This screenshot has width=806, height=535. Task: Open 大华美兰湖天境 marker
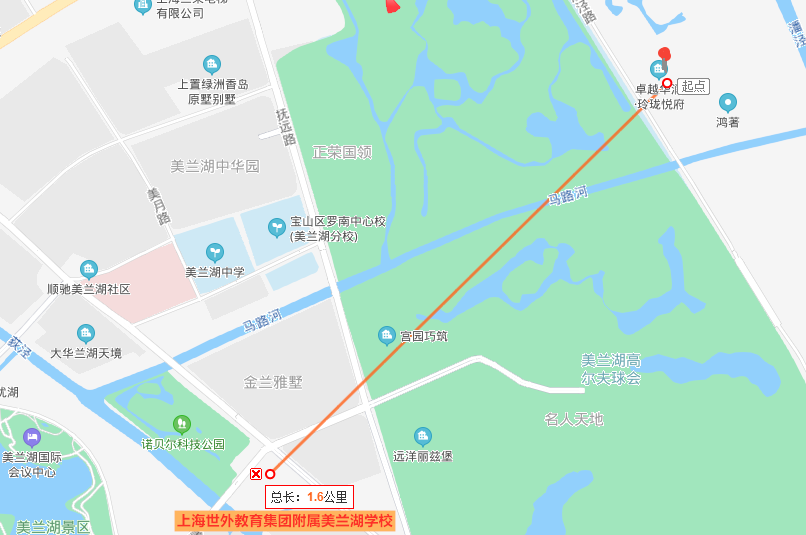click(x=86, y=333)
